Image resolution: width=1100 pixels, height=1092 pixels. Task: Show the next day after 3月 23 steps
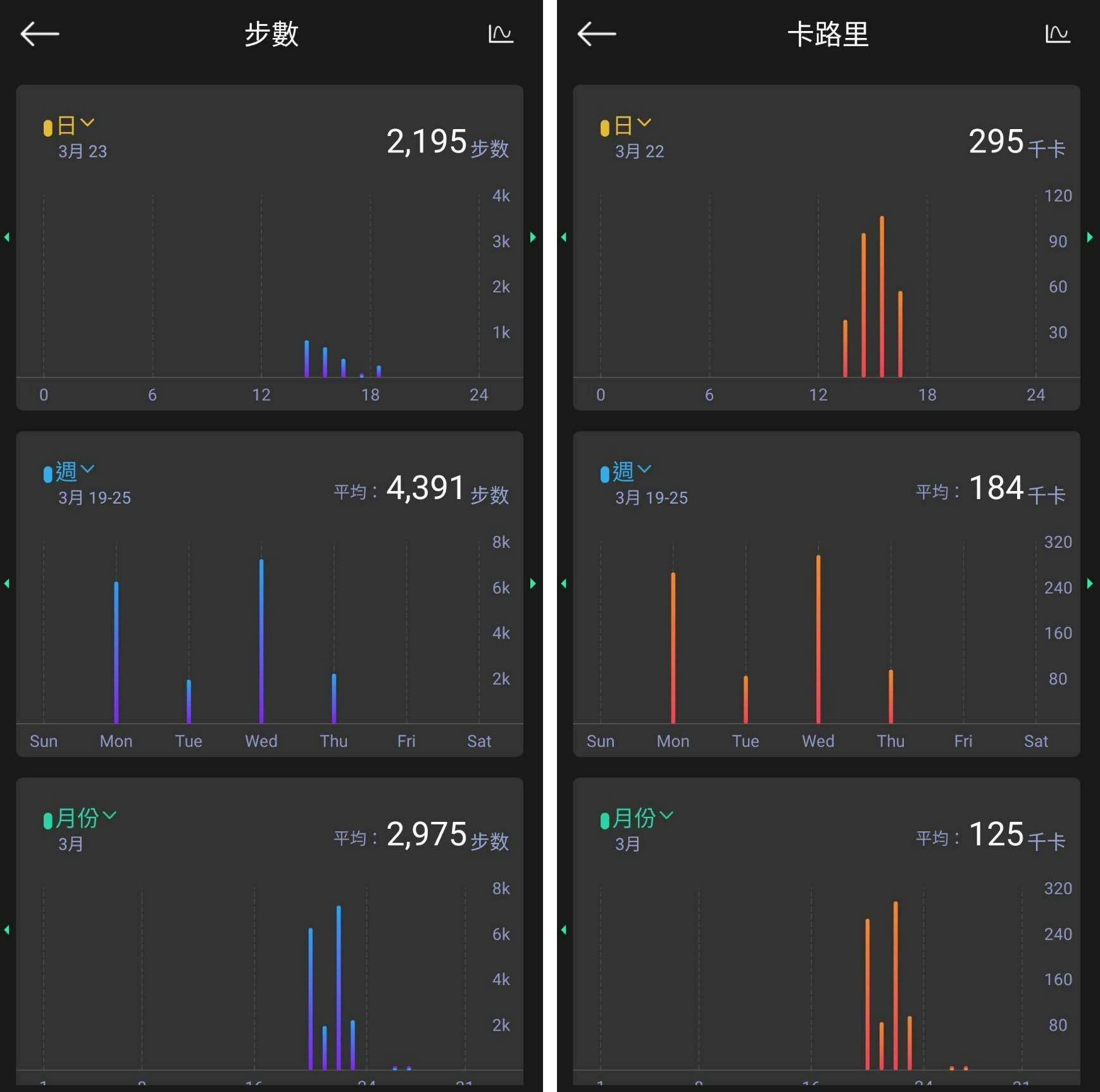tap(533, 237)
